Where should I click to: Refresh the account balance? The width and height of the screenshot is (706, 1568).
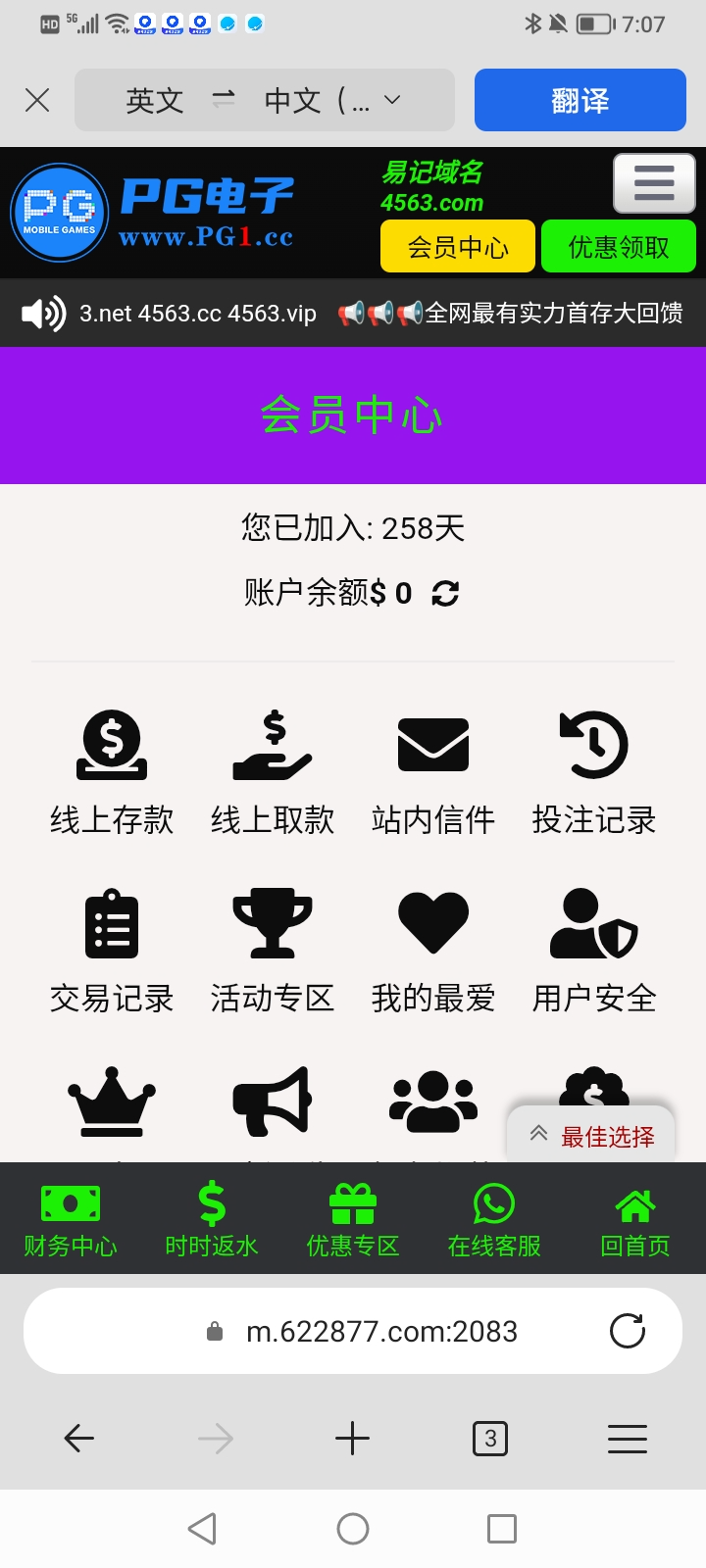(445, 593)
